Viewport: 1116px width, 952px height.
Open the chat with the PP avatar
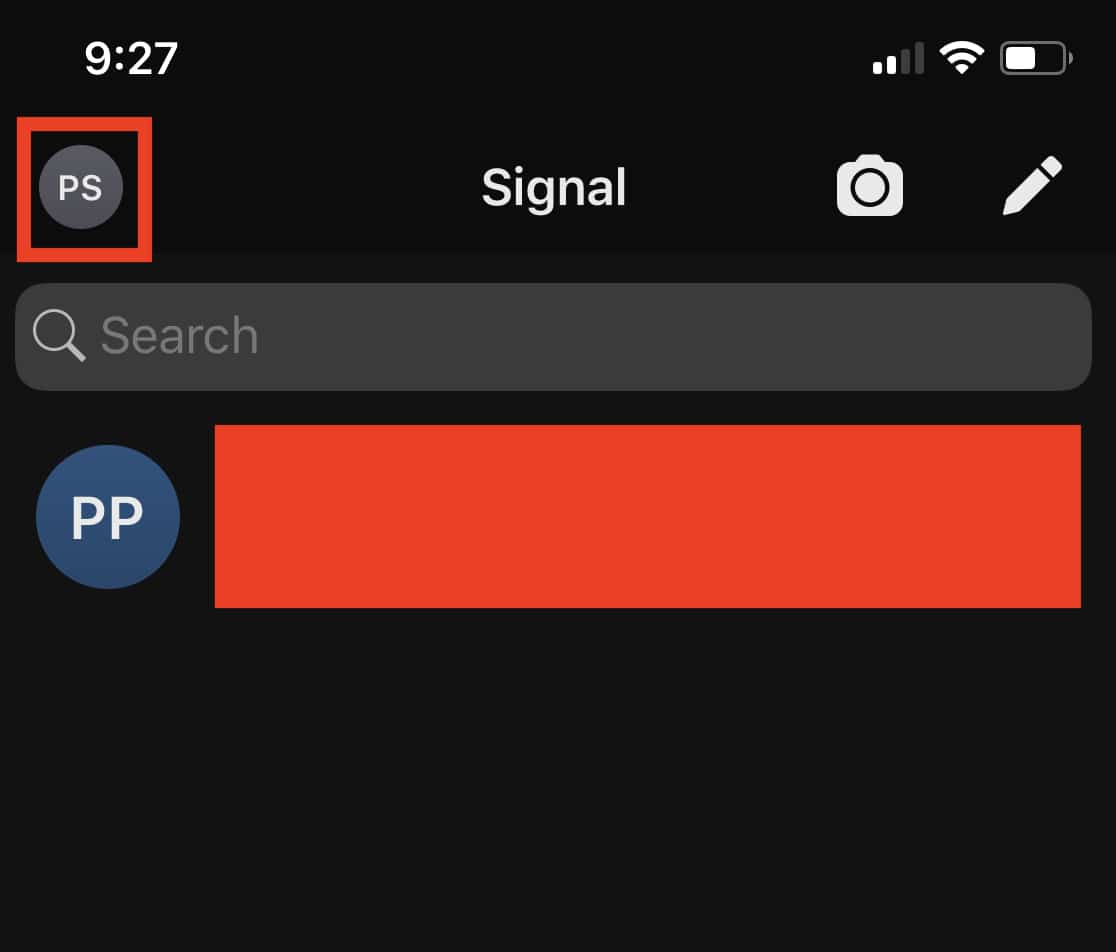(x=108, y=517)
